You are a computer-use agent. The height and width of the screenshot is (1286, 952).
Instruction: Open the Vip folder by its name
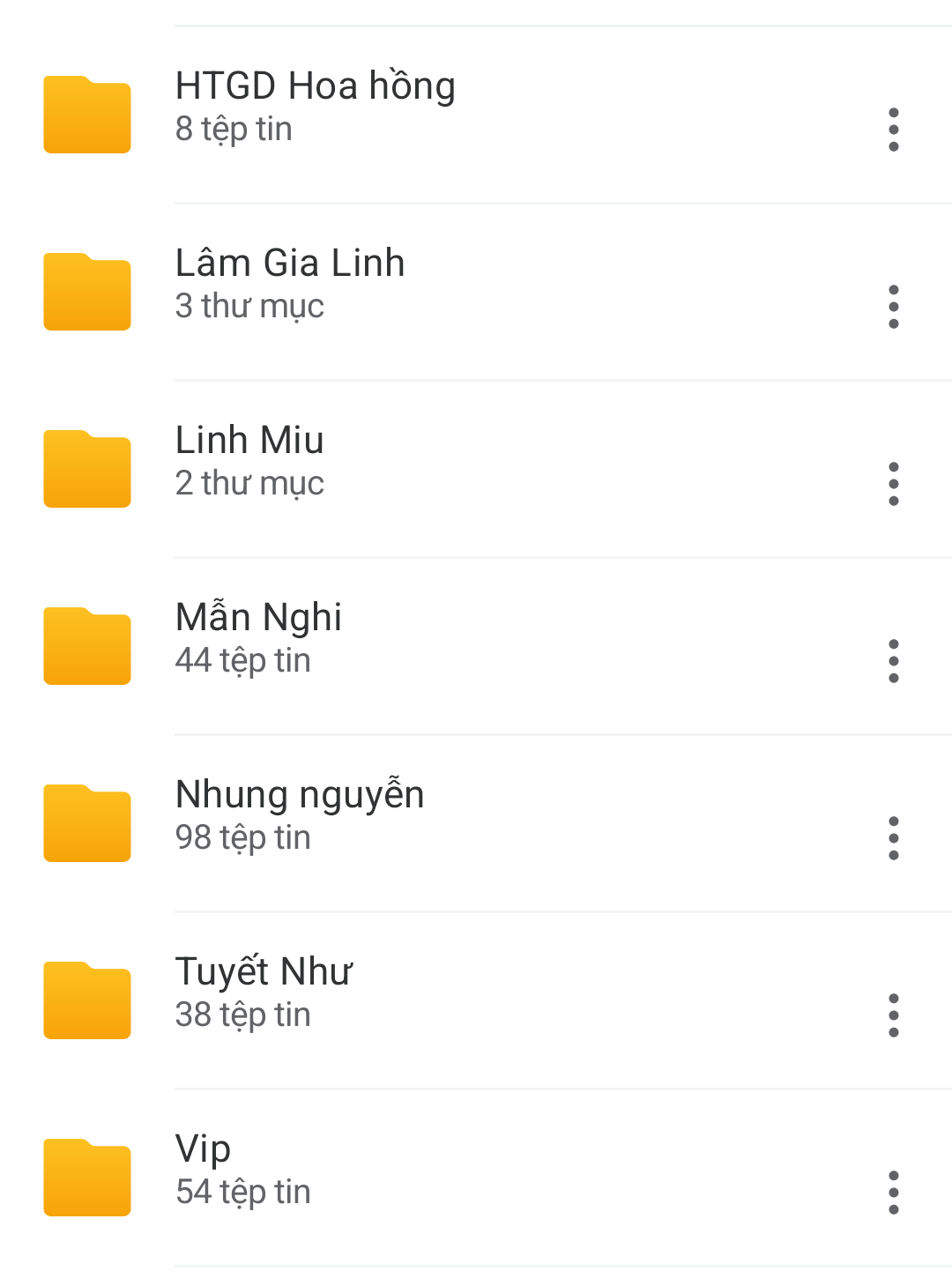pos(203,1148)
